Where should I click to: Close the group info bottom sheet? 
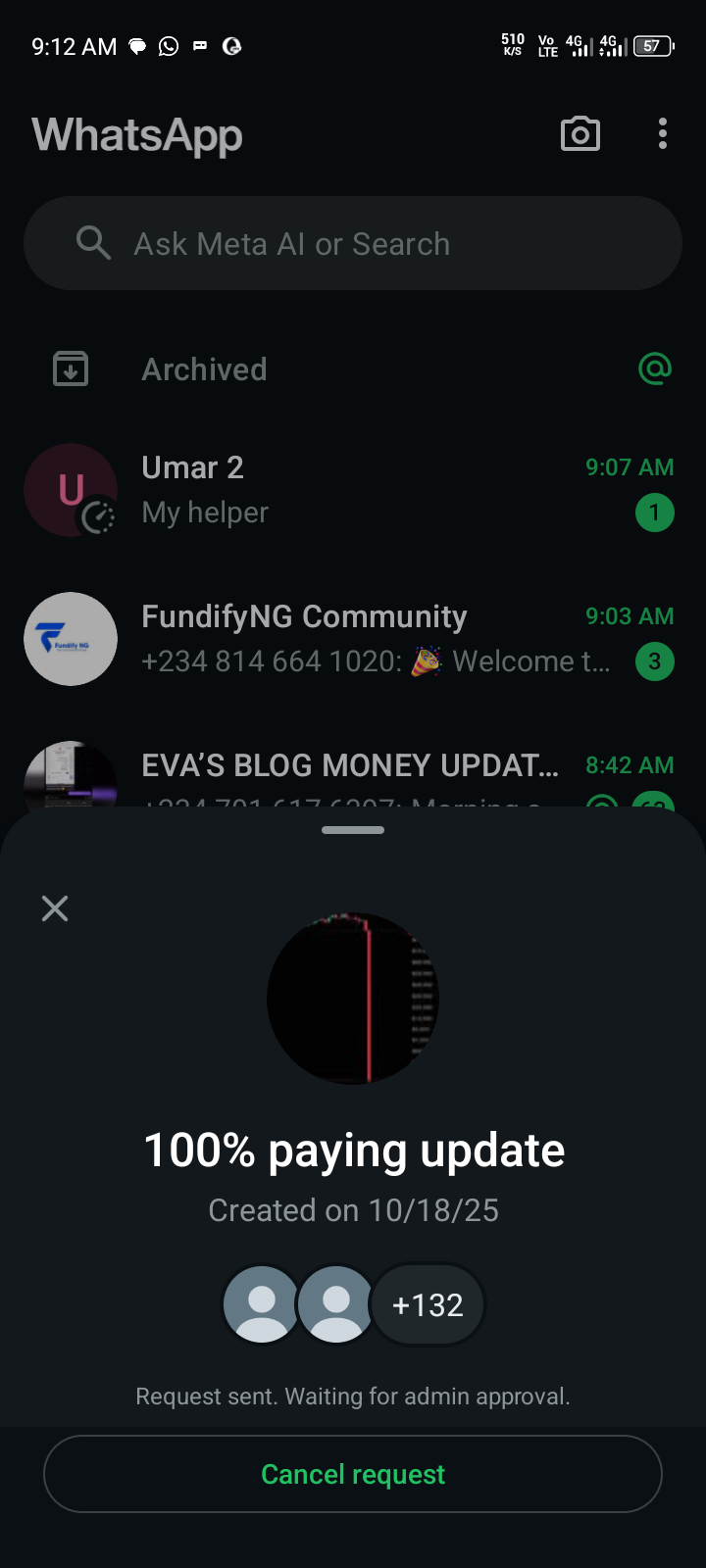pos(55,908)
